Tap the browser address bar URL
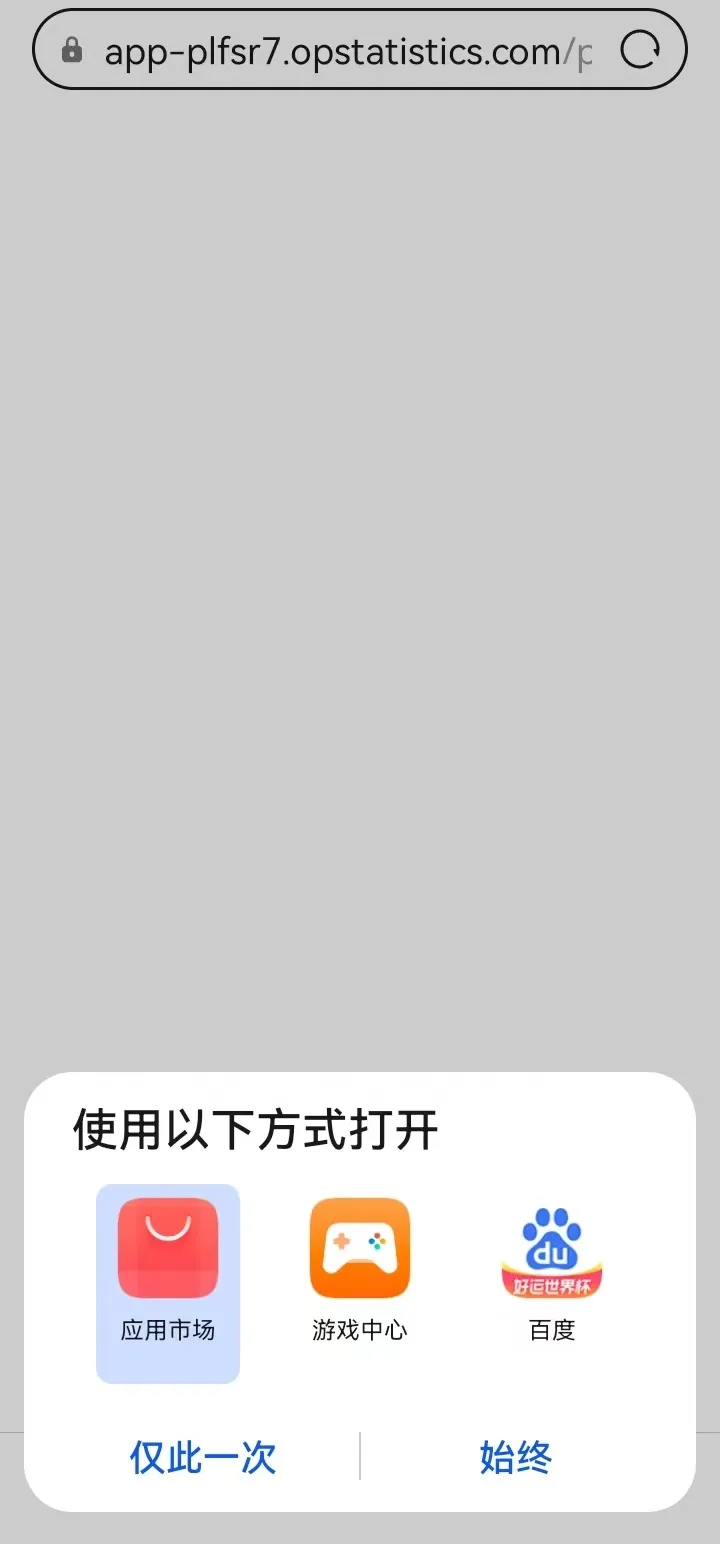The image size is (720, 1544). (340, 50)
